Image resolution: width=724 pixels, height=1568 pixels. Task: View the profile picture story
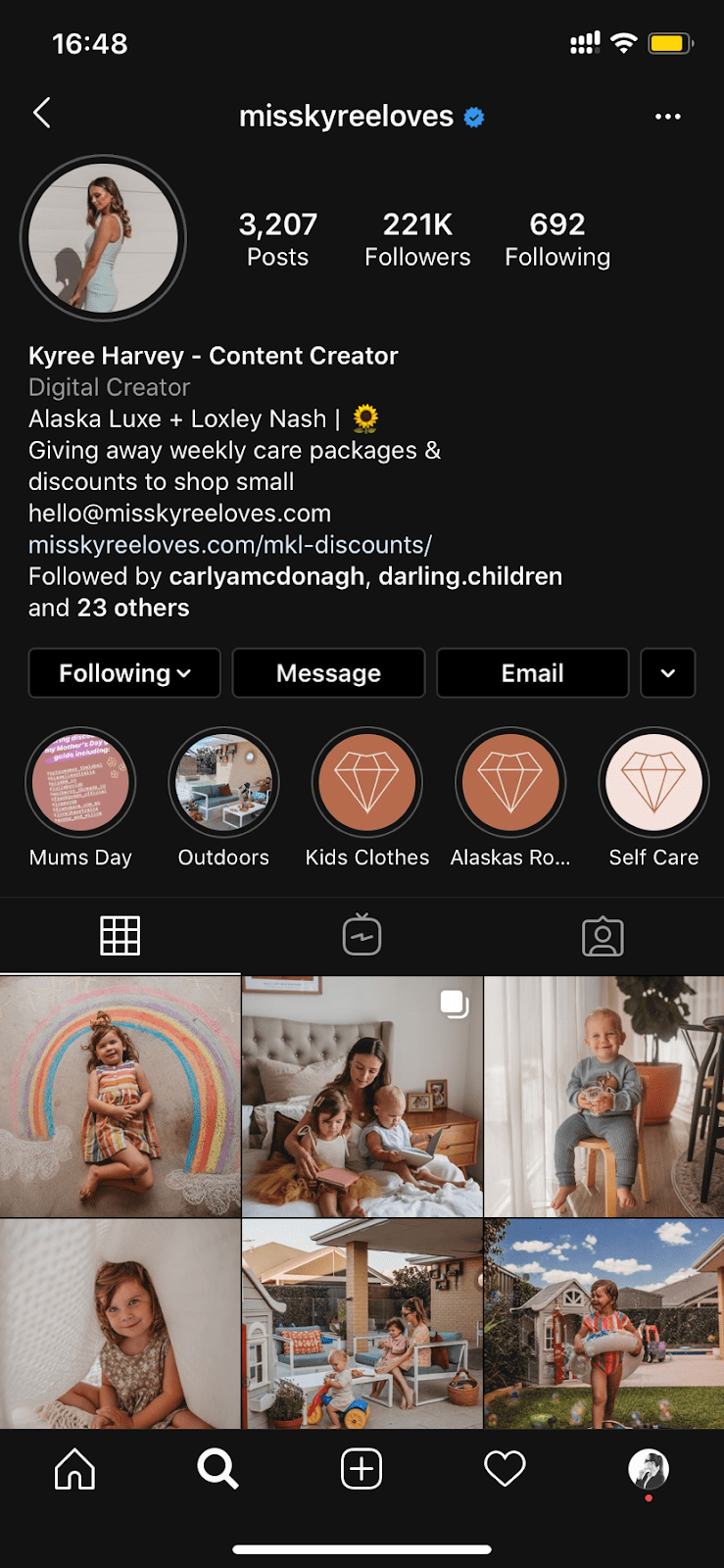103,238
